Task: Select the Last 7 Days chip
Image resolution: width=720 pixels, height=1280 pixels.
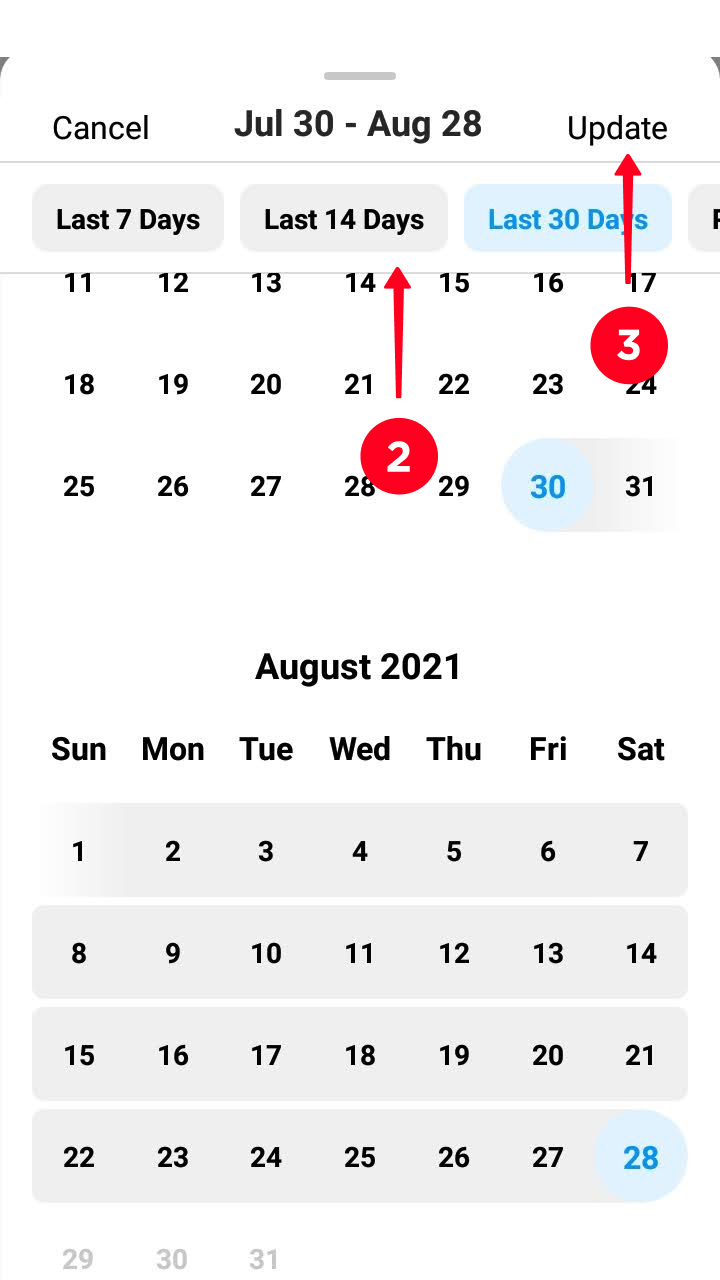Action: (x=128, y=219)
